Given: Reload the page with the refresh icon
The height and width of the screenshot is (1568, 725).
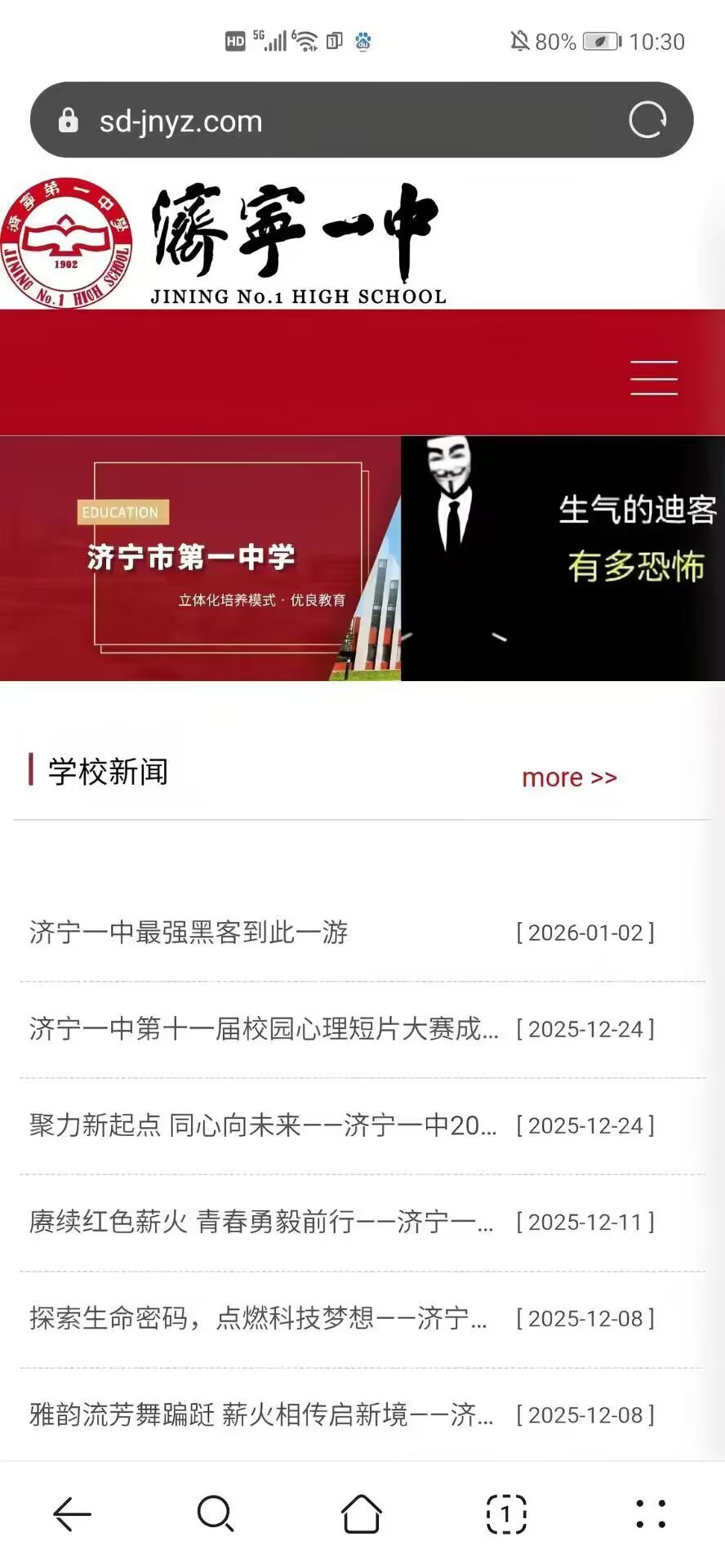Looking at the screenshot, I should point(647,120).
